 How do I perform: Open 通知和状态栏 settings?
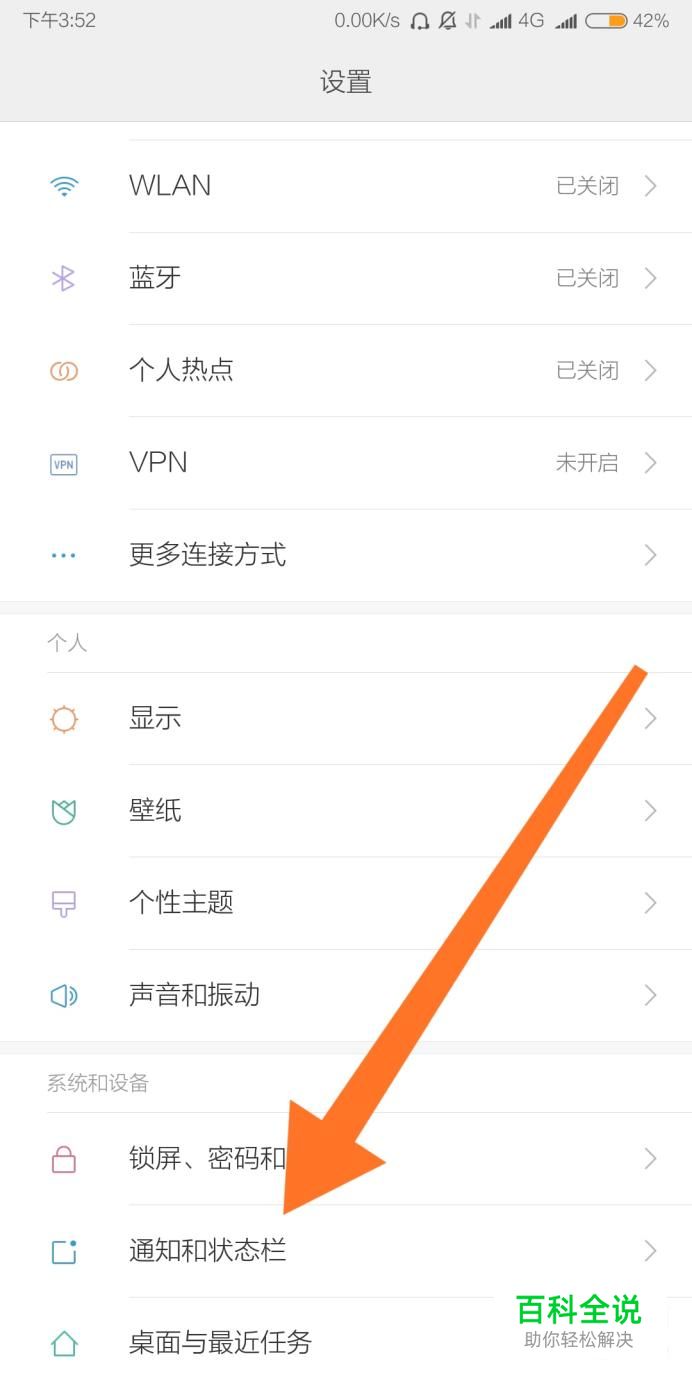tap(207, 1250)
